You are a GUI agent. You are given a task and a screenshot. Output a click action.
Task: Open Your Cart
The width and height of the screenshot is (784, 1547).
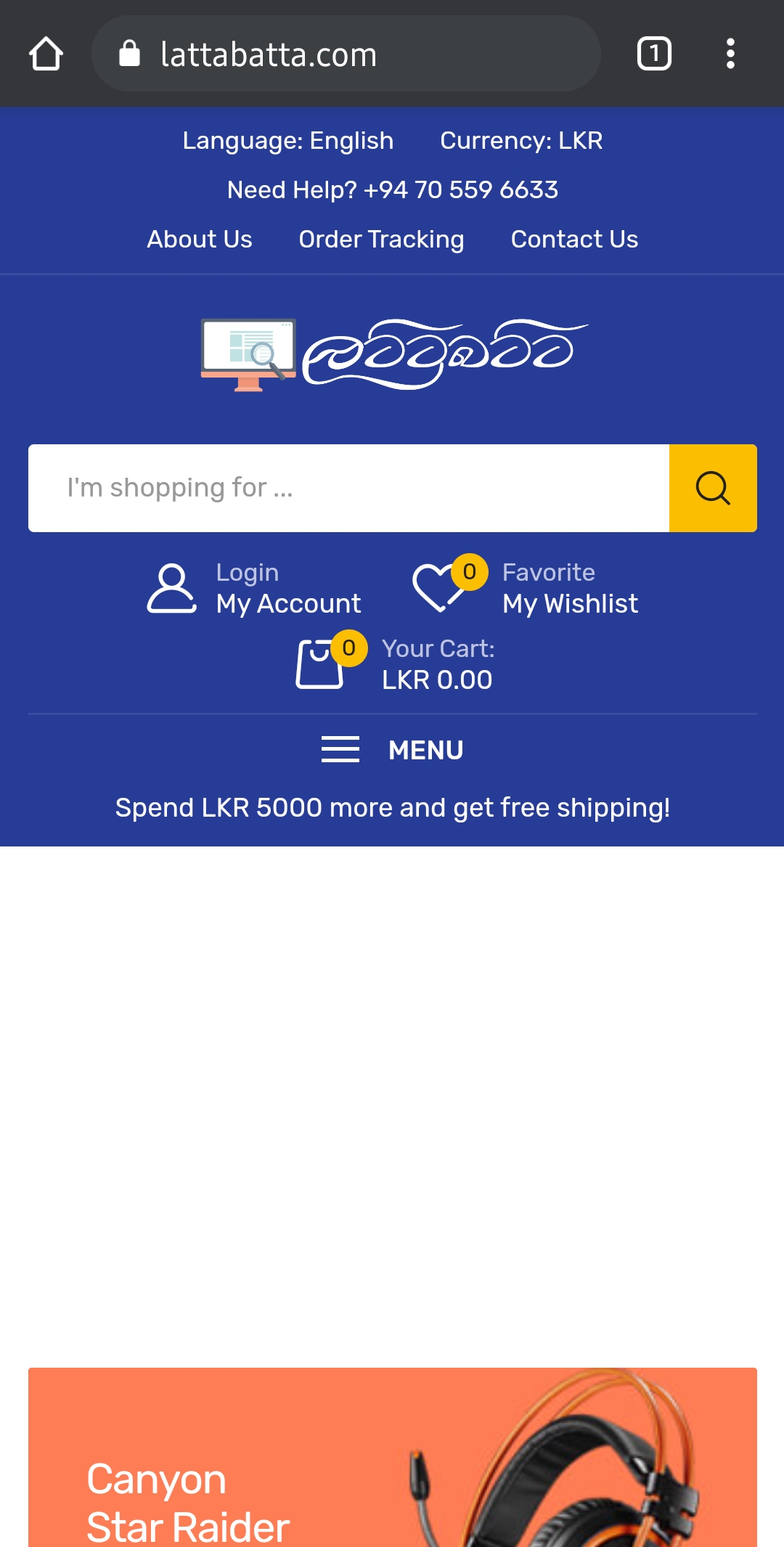pos(396,664)
